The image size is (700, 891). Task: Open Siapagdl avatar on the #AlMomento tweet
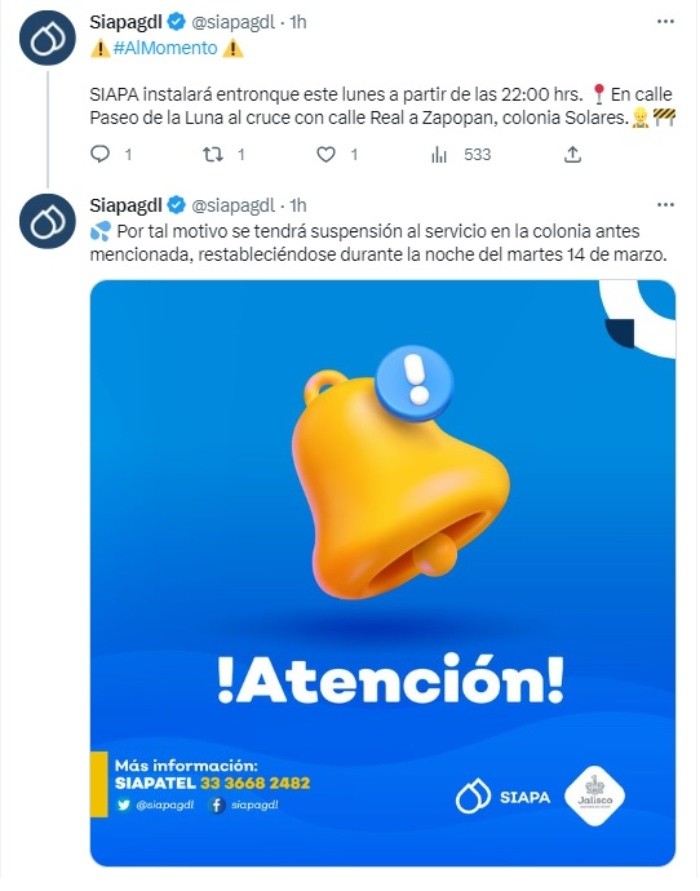point(47,38)
